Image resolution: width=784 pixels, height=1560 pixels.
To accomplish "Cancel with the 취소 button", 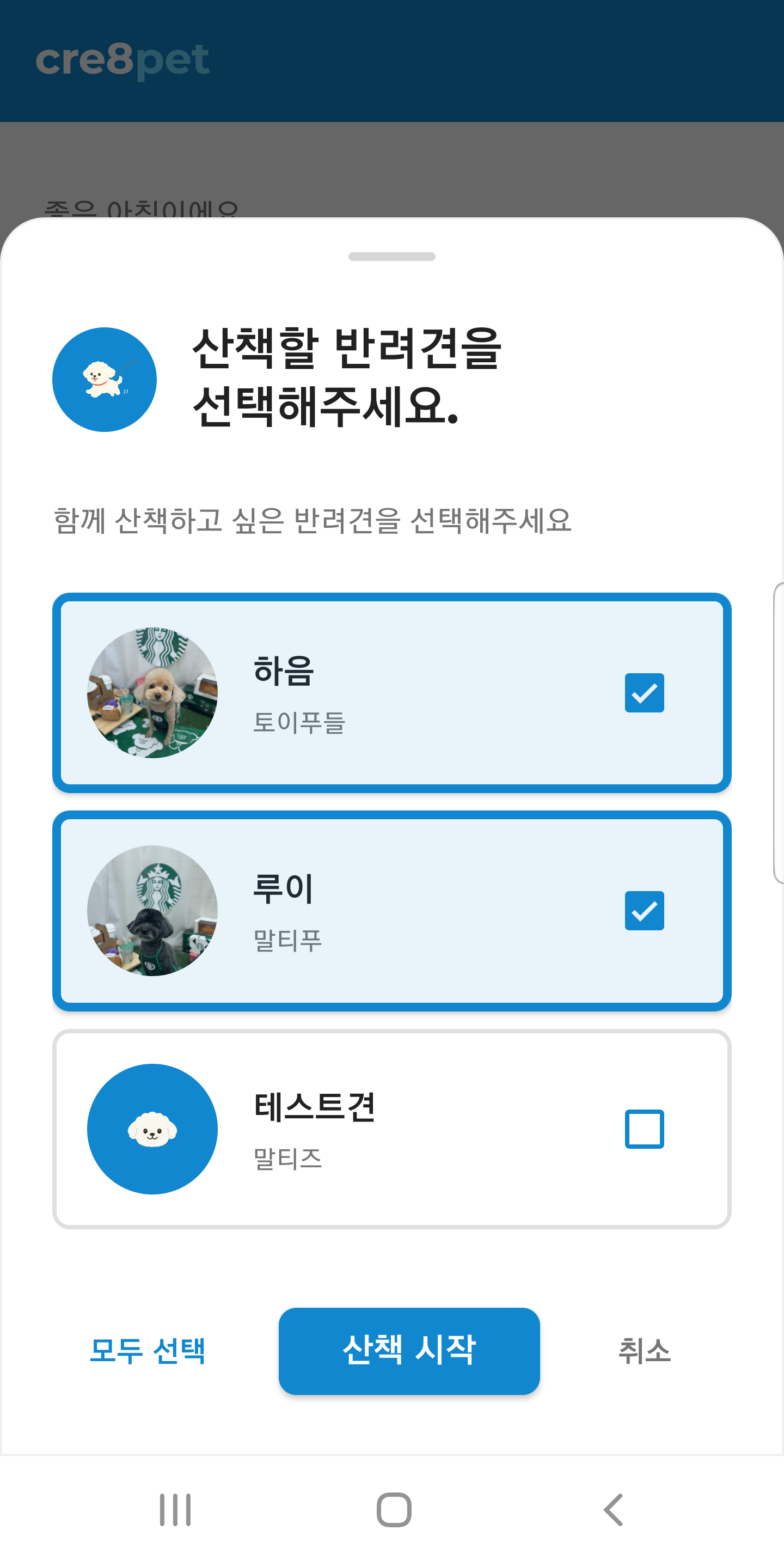I will click(644, 1351).
